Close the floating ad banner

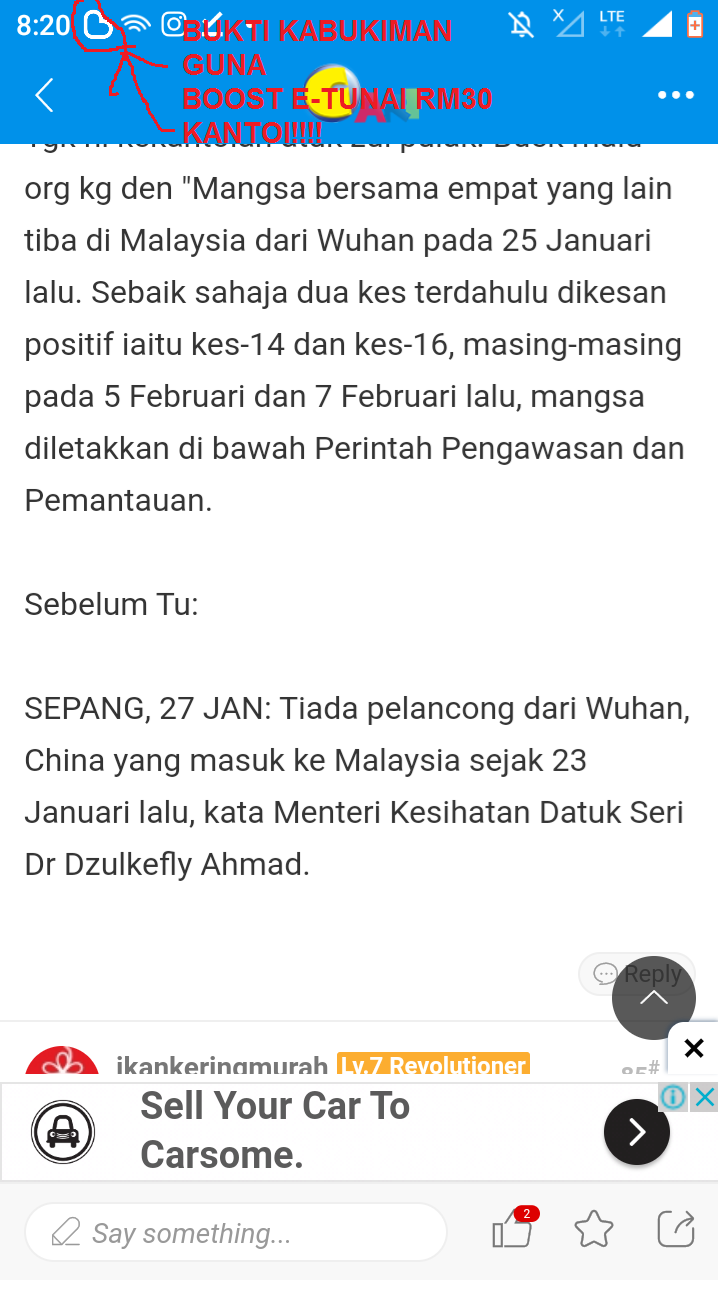694,1048
